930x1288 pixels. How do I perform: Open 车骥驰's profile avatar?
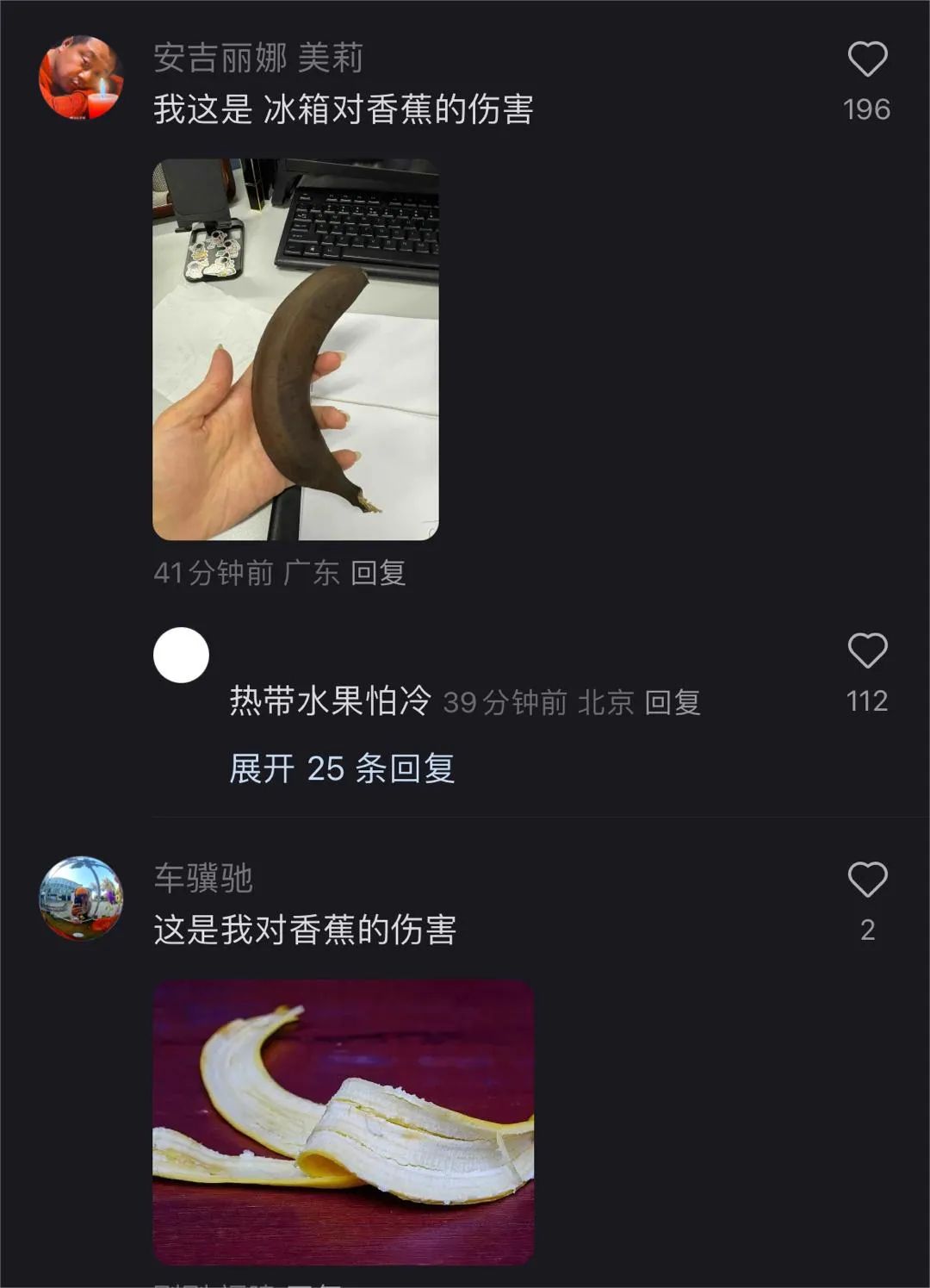click(81, 898)
